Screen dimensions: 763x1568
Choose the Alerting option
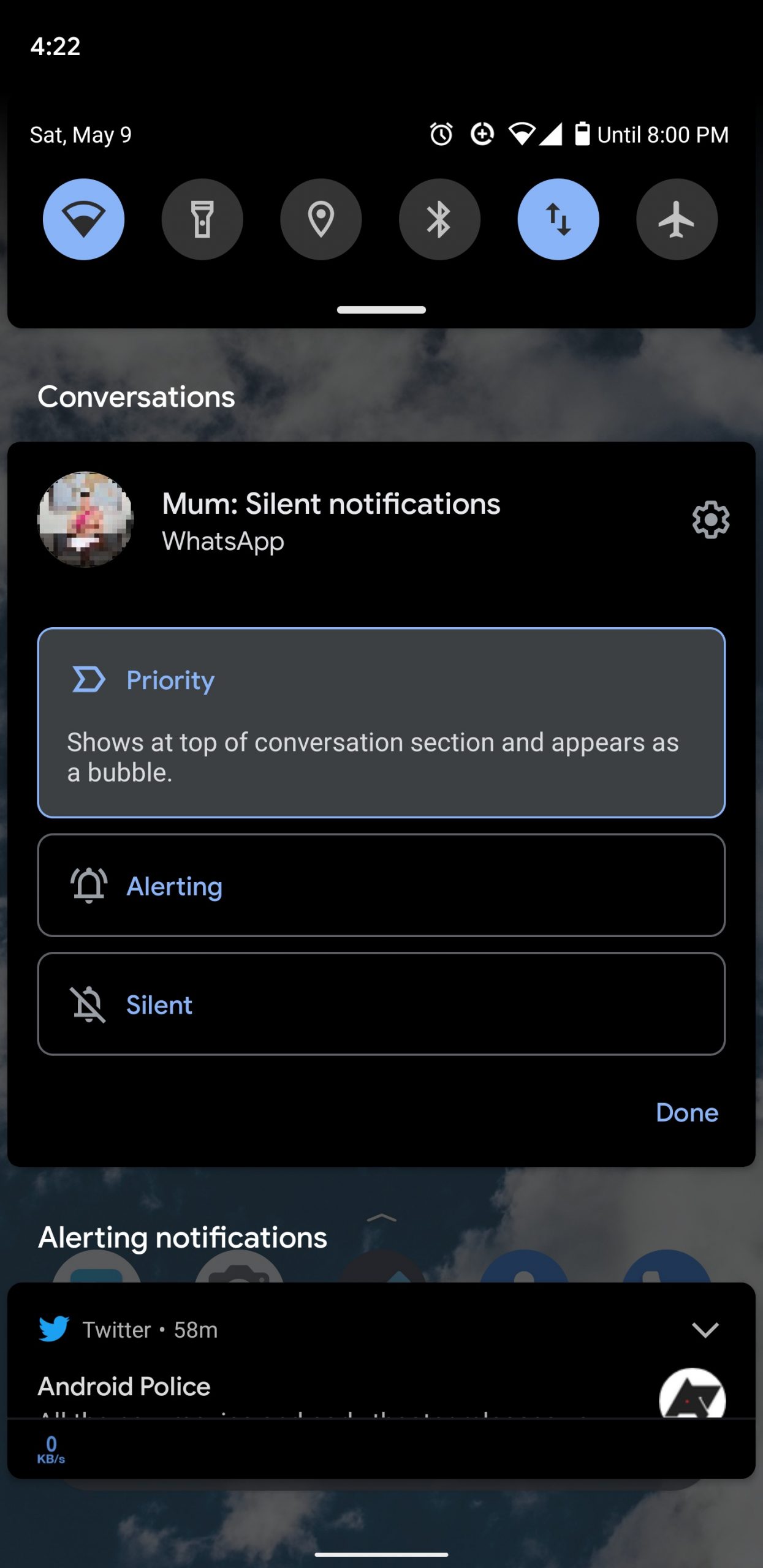(x=381, y=885)
